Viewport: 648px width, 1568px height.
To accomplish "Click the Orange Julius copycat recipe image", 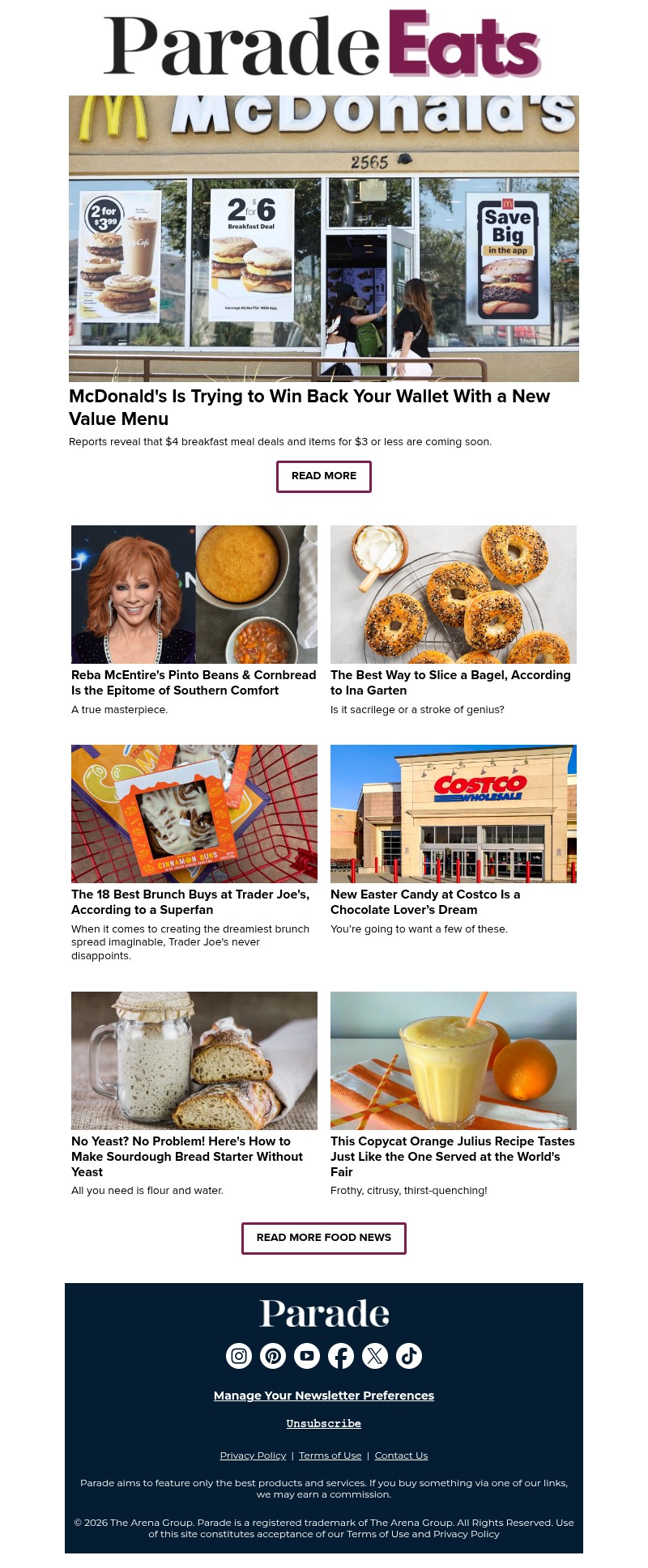I will (454, 1060).
